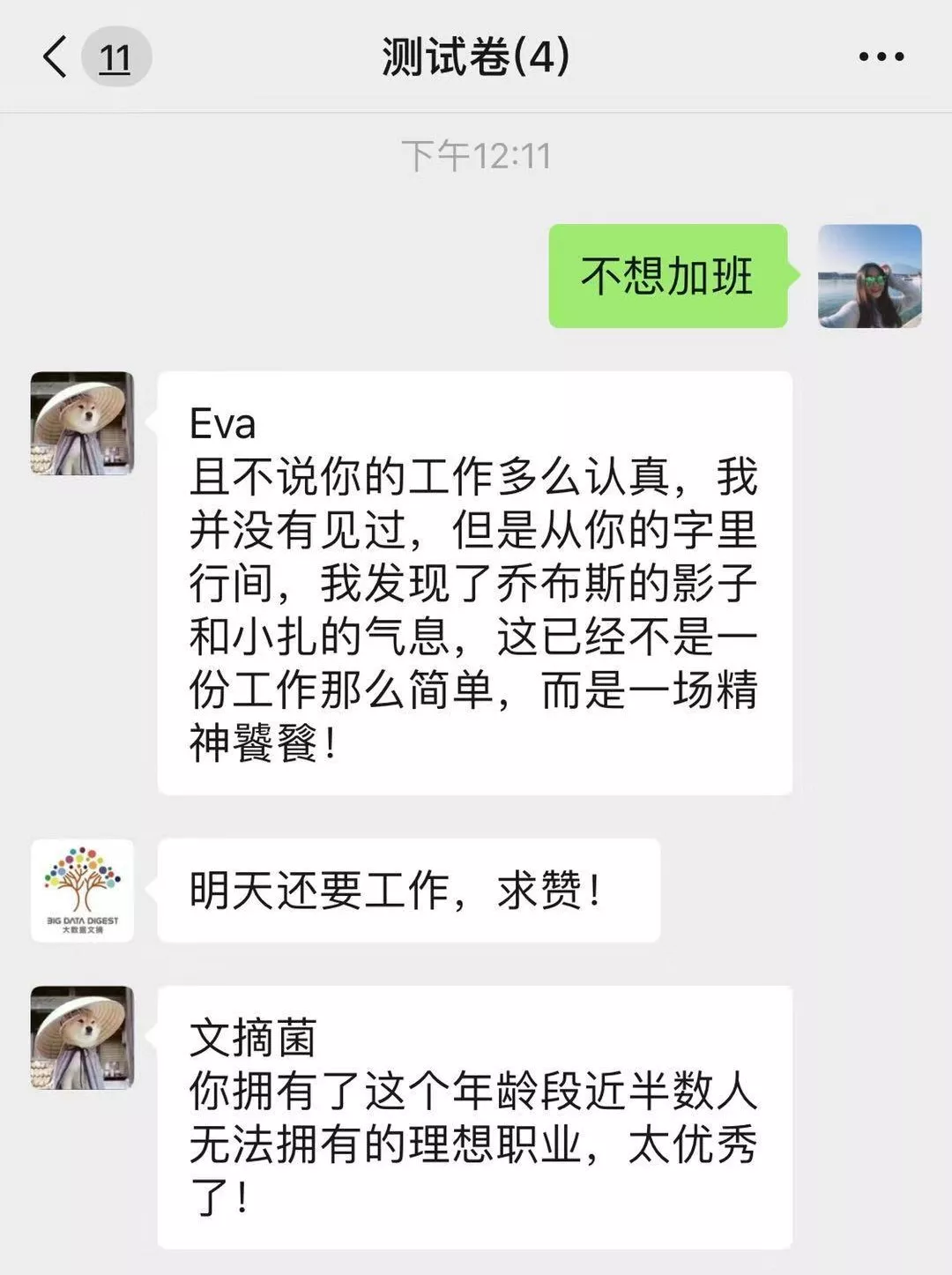Go back to the chat list

pos(56,57)
